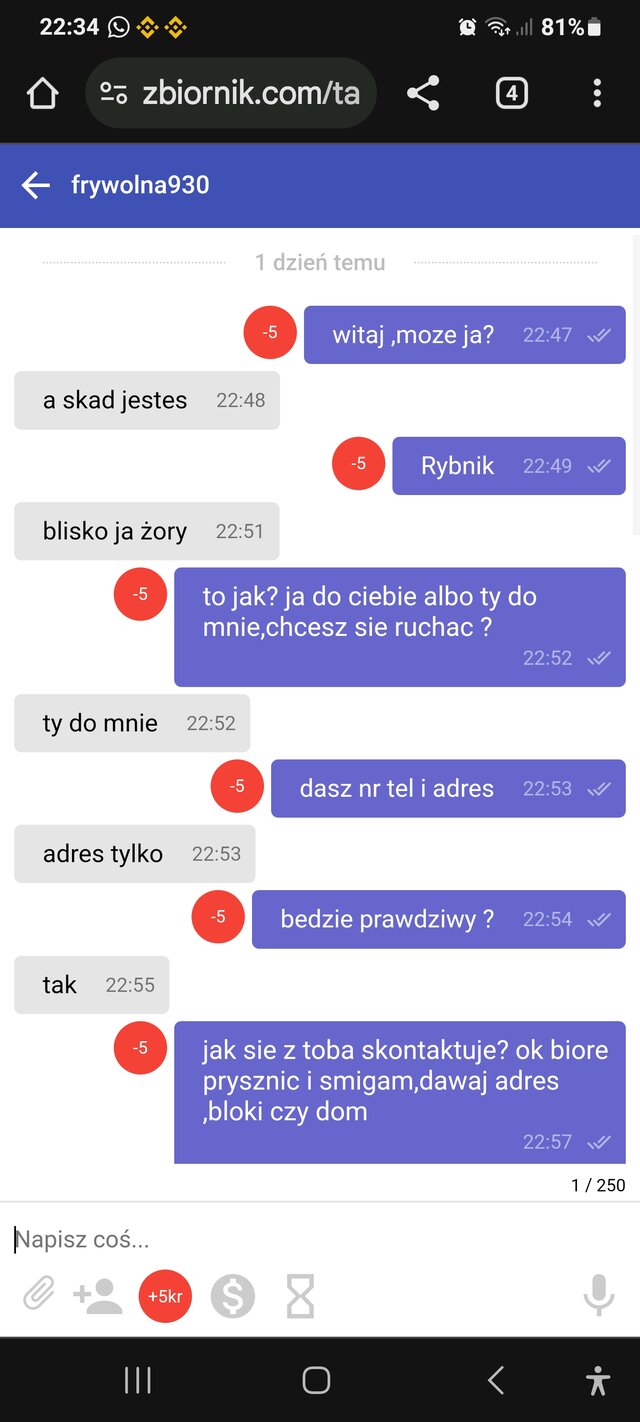Screen dimensions: 640x1422
Task: Tap the add person icon
Action: click(x=98, y=1297)
